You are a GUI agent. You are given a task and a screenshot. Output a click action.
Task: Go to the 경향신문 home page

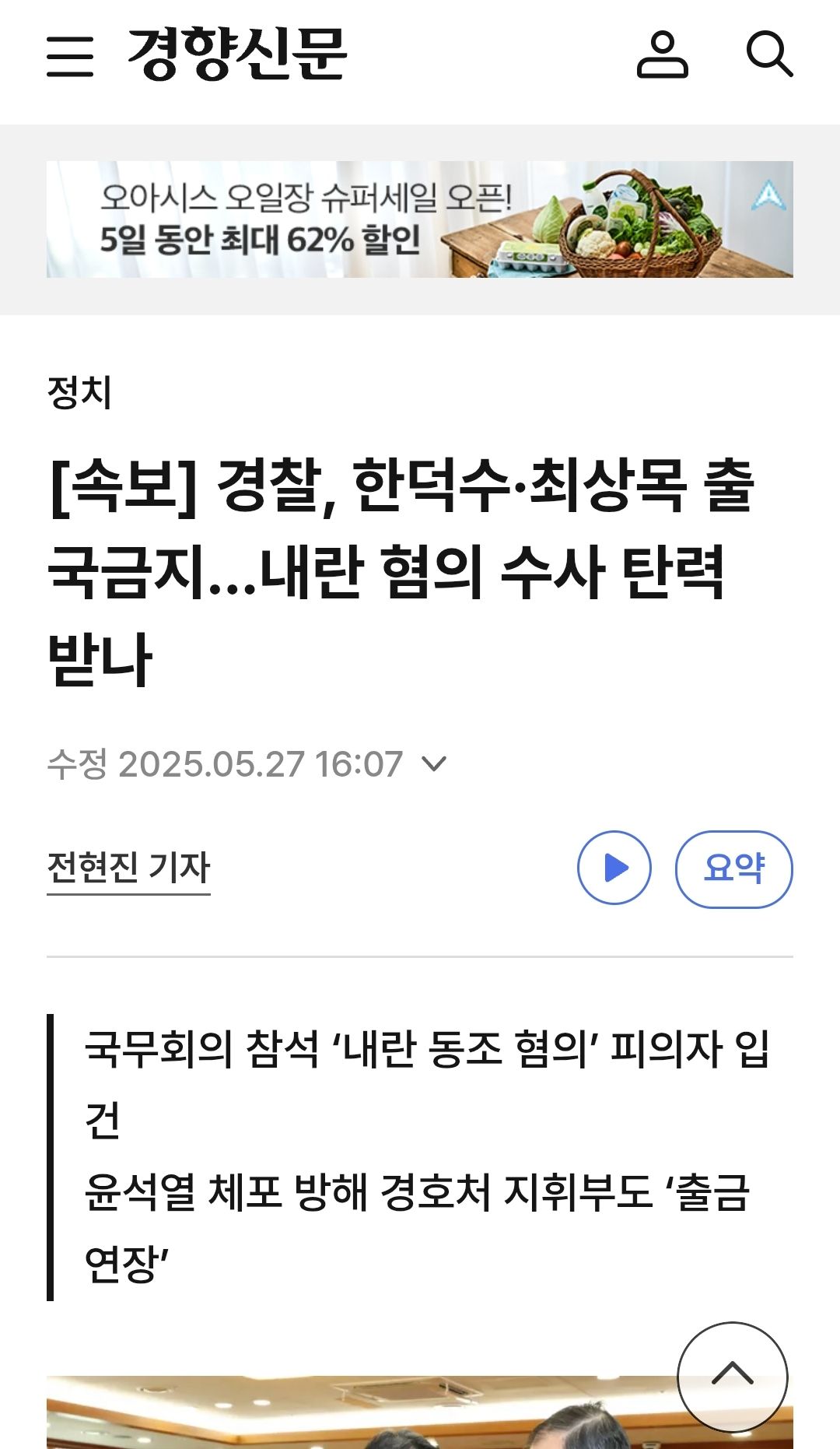[x=237, y=54]
